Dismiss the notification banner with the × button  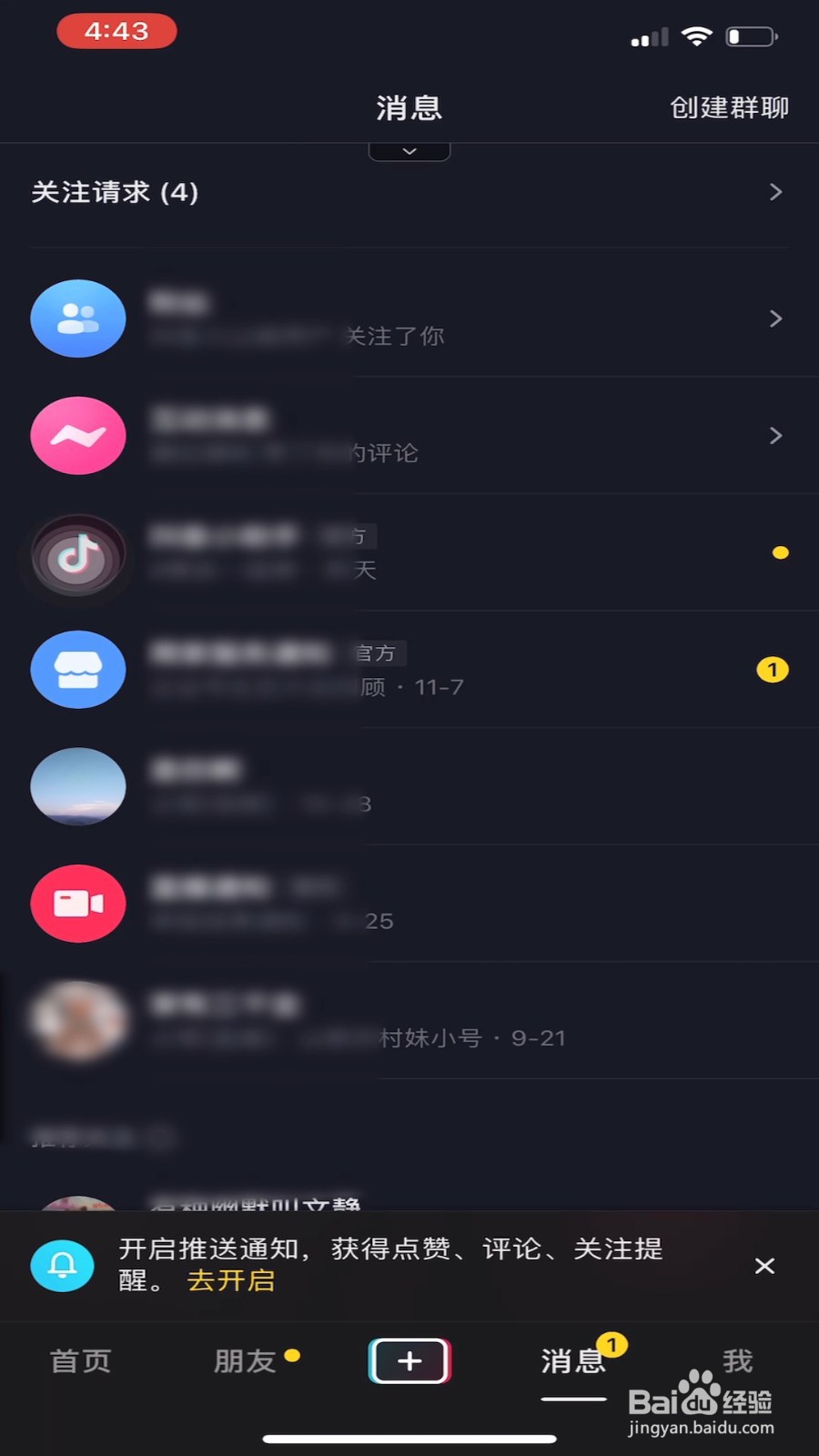point(763,1265)
